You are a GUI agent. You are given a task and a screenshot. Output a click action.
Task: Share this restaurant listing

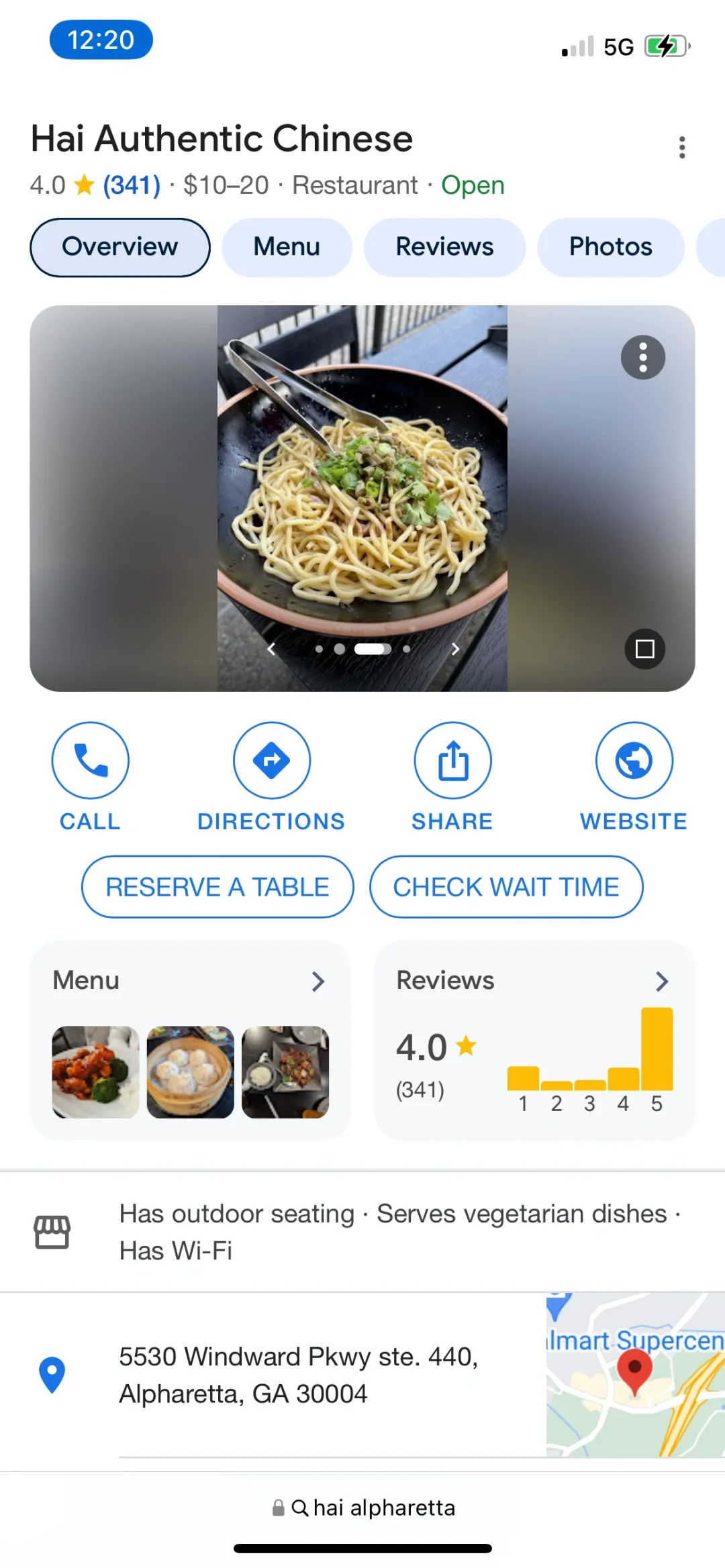[x=452, y=761]
